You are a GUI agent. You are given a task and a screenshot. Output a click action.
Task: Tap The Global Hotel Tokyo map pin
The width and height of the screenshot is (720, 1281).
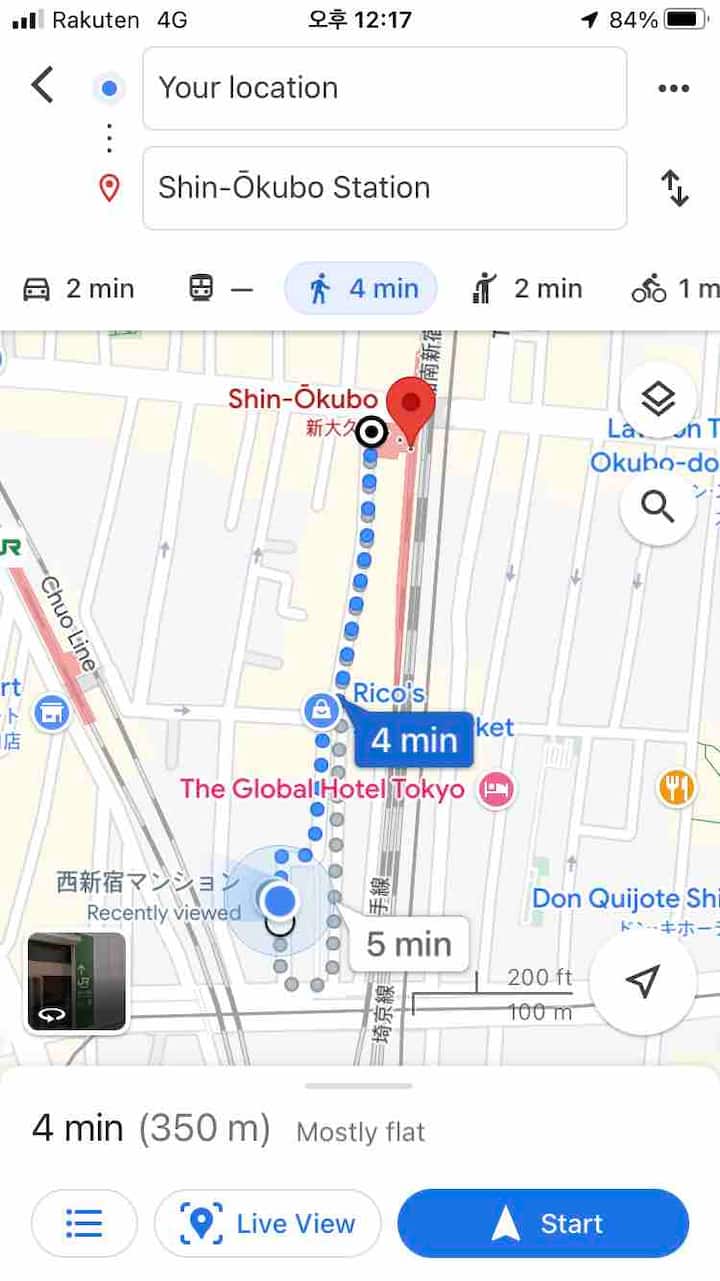[x=496, y=789]
